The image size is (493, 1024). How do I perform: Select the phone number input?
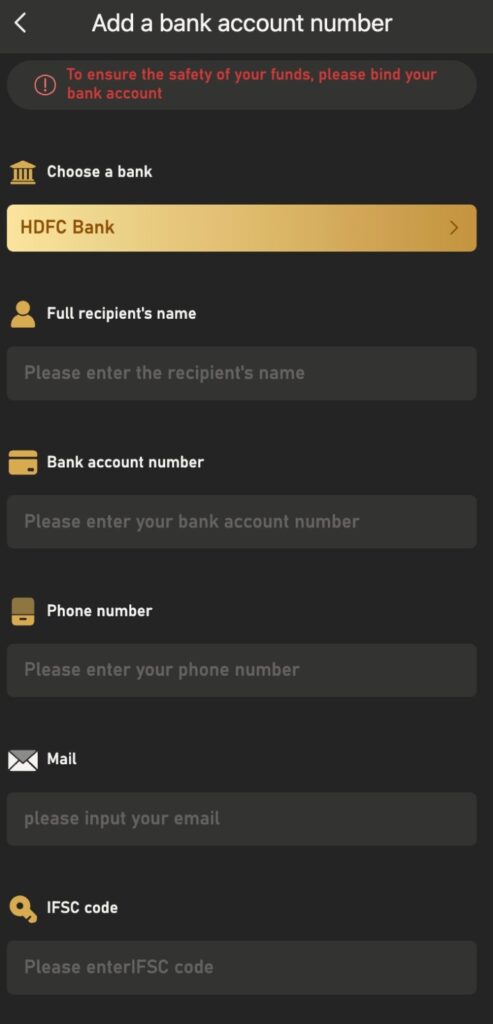242,670
